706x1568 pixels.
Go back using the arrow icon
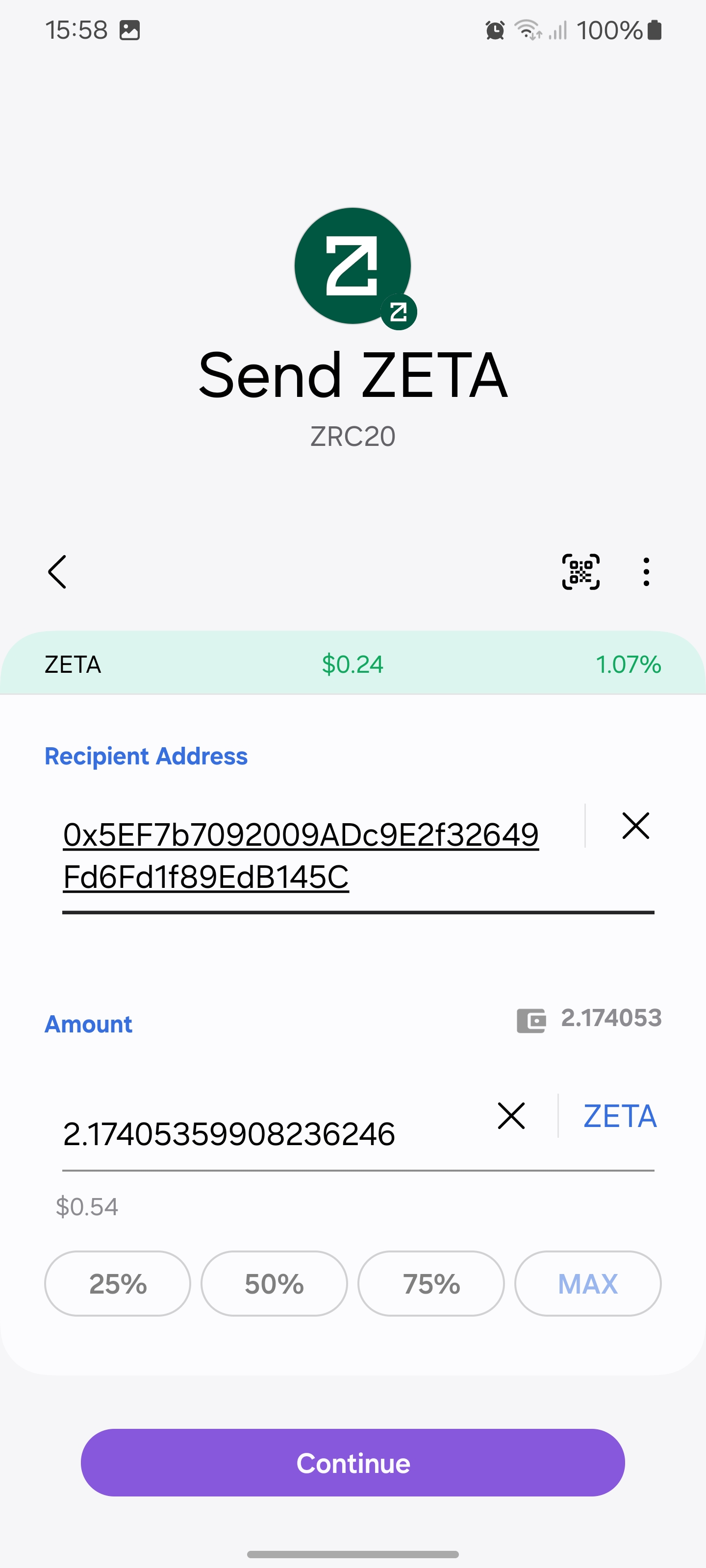click(57, 572)
